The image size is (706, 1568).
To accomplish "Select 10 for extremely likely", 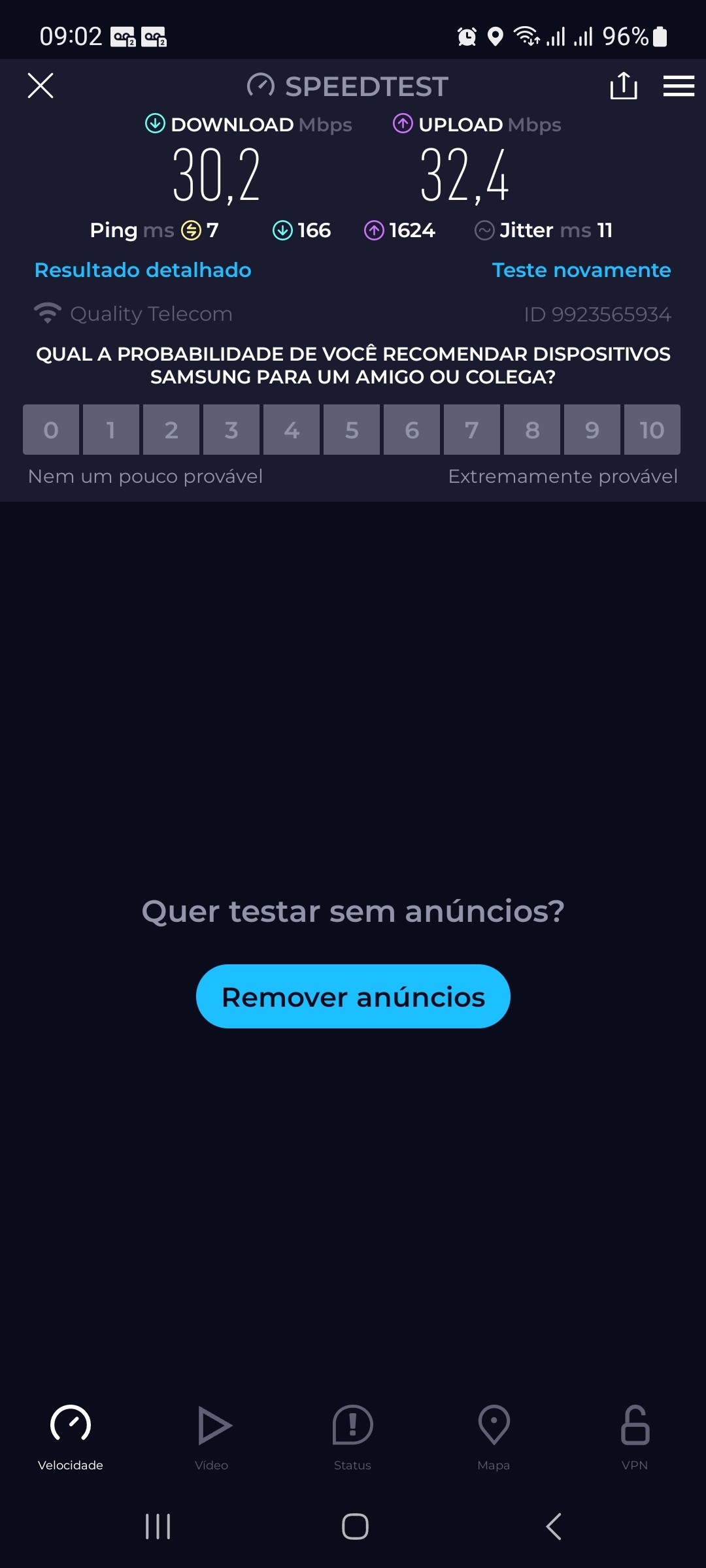I will 652,430.
